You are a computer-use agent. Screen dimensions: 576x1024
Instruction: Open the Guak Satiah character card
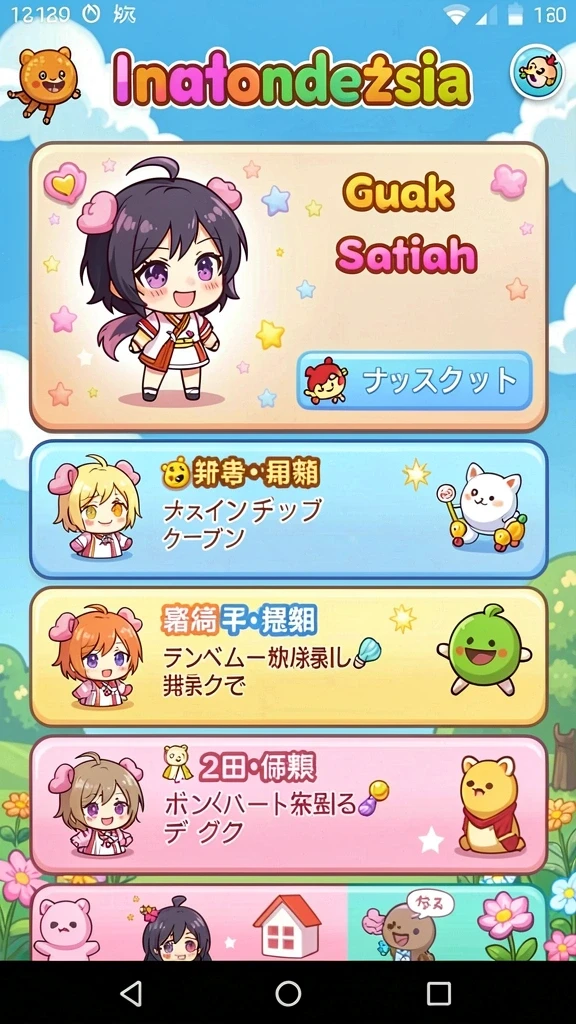[289, 287]
